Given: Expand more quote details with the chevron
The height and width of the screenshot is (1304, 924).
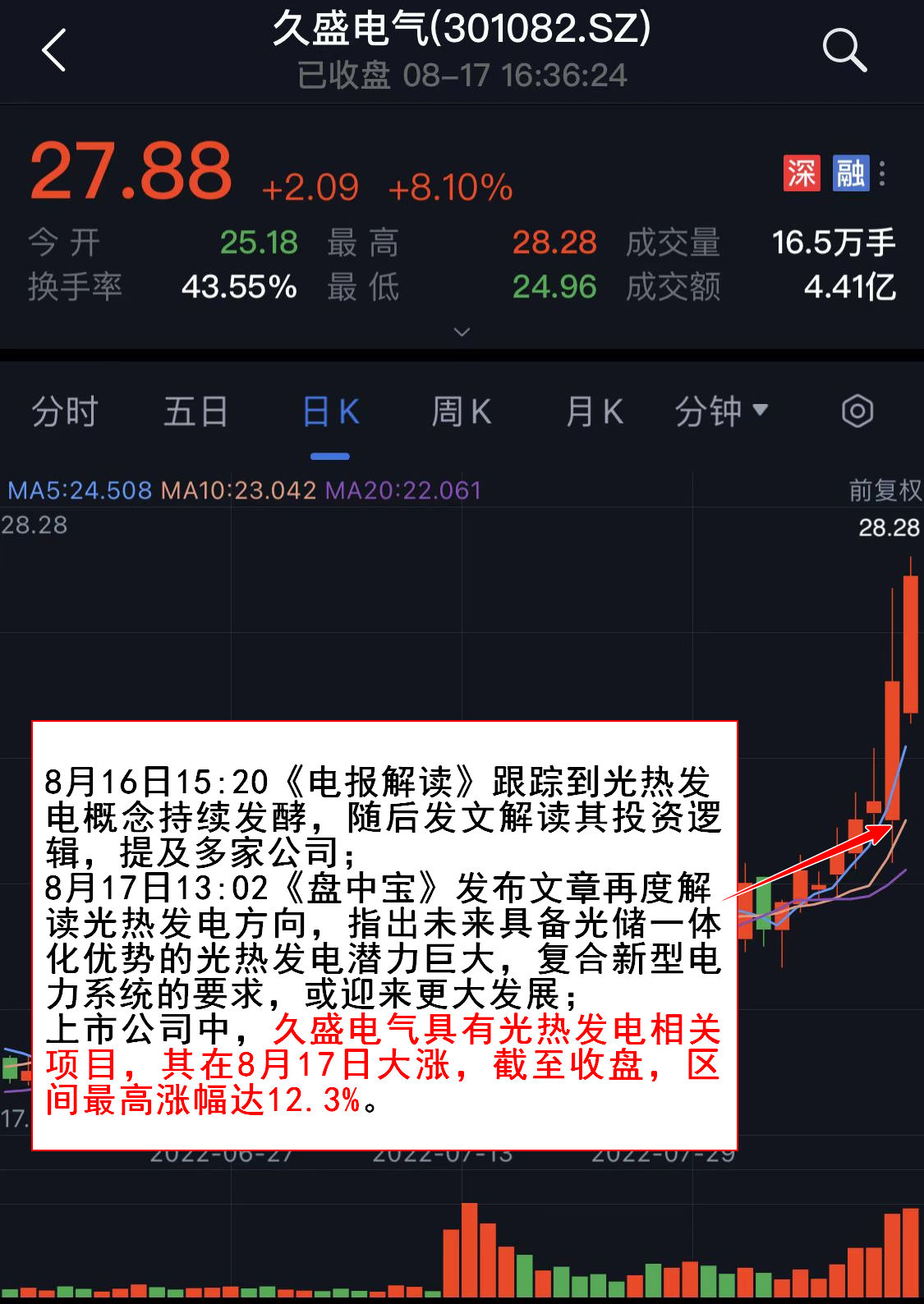Looking at the screenshot, I should 462,332.
